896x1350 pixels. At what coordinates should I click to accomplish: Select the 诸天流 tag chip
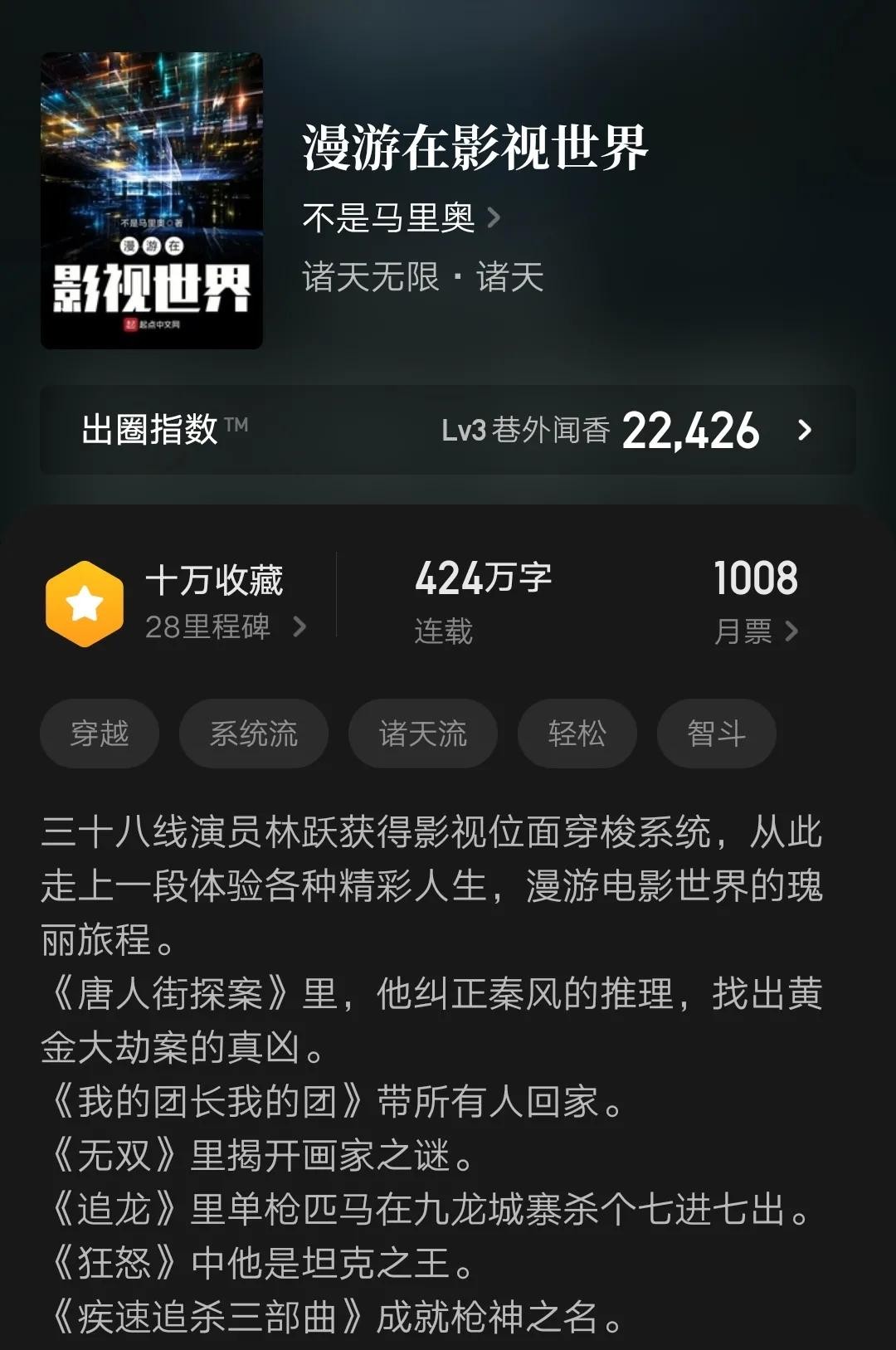click(423, 733)
